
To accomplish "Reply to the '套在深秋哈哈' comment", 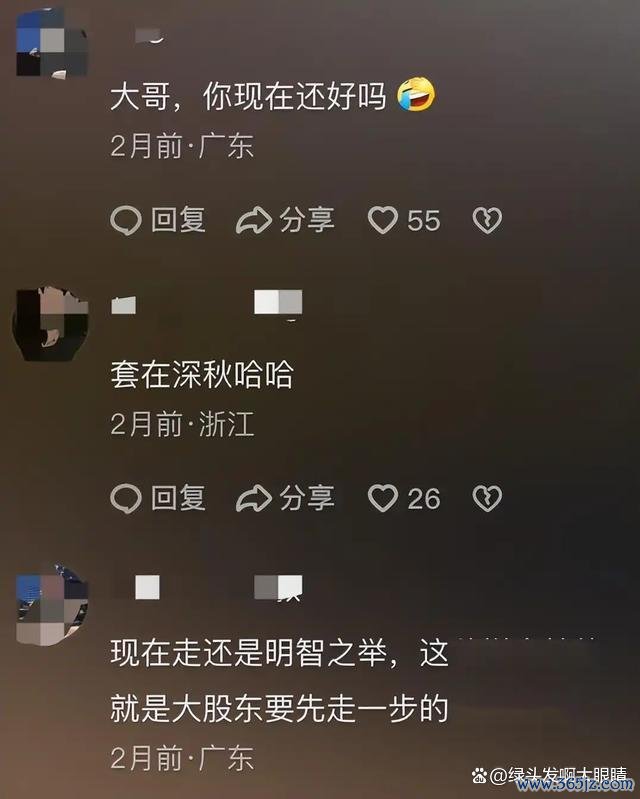I will [x=158, y=497].
